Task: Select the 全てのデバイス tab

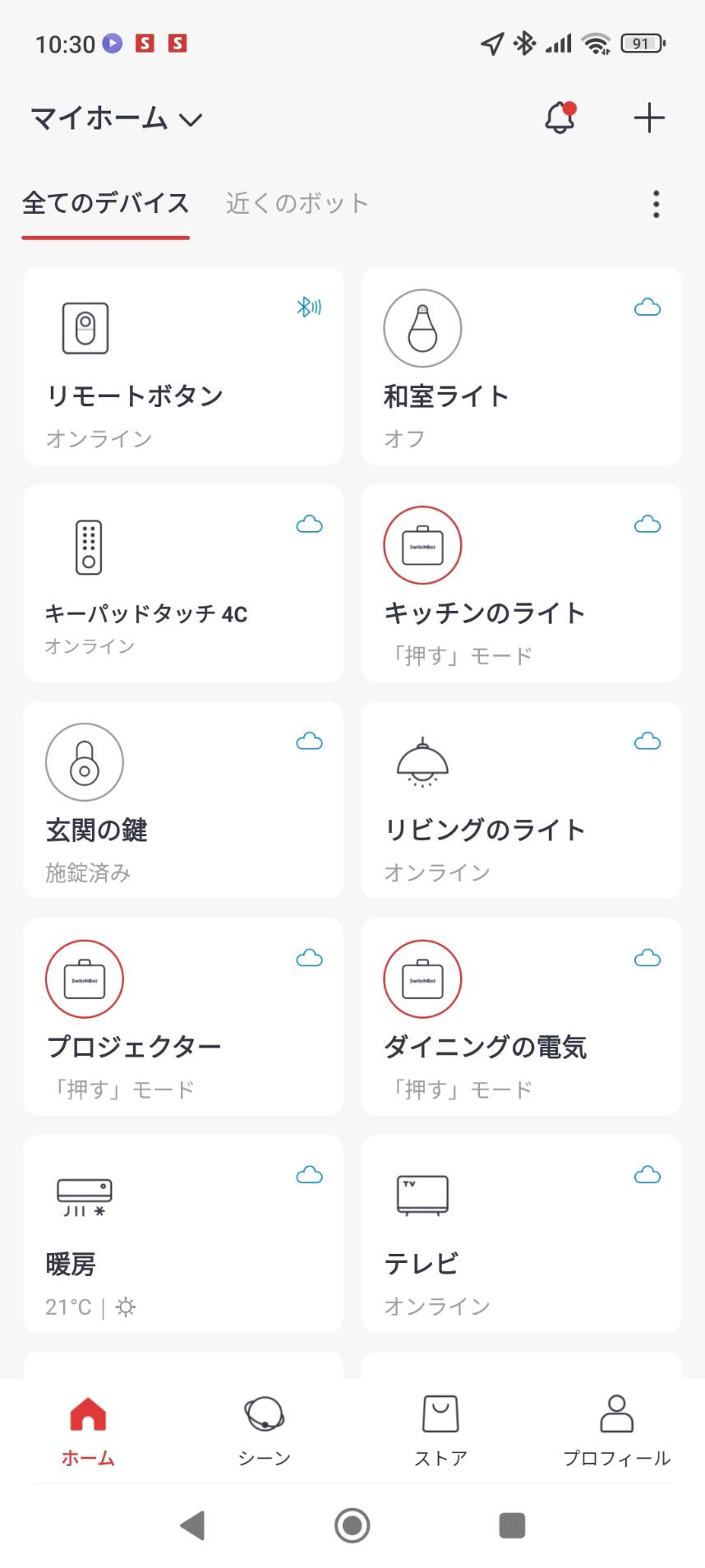Action: point(106,203)
